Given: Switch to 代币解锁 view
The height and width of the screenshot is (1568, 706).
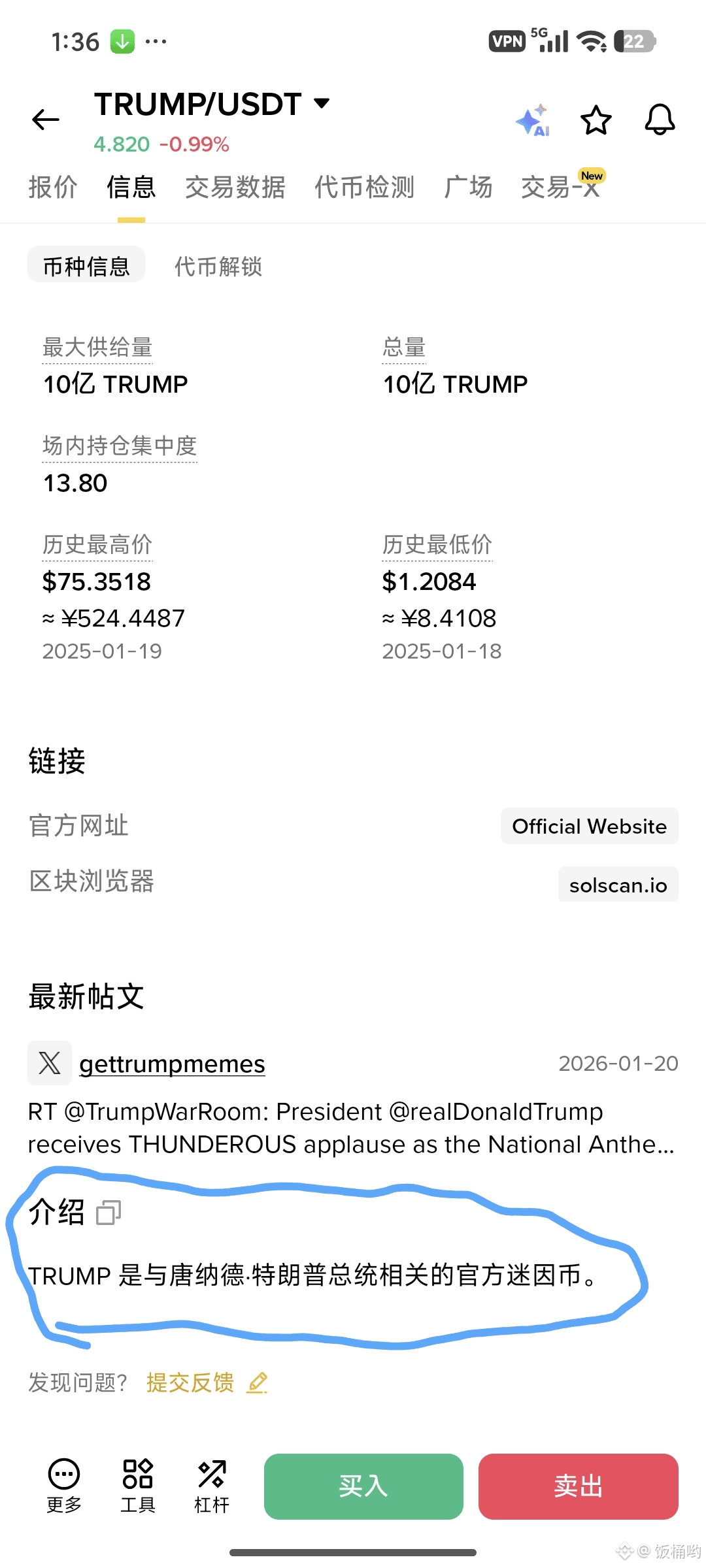Looking at the screenshot, I should click(x=218, y=266).
